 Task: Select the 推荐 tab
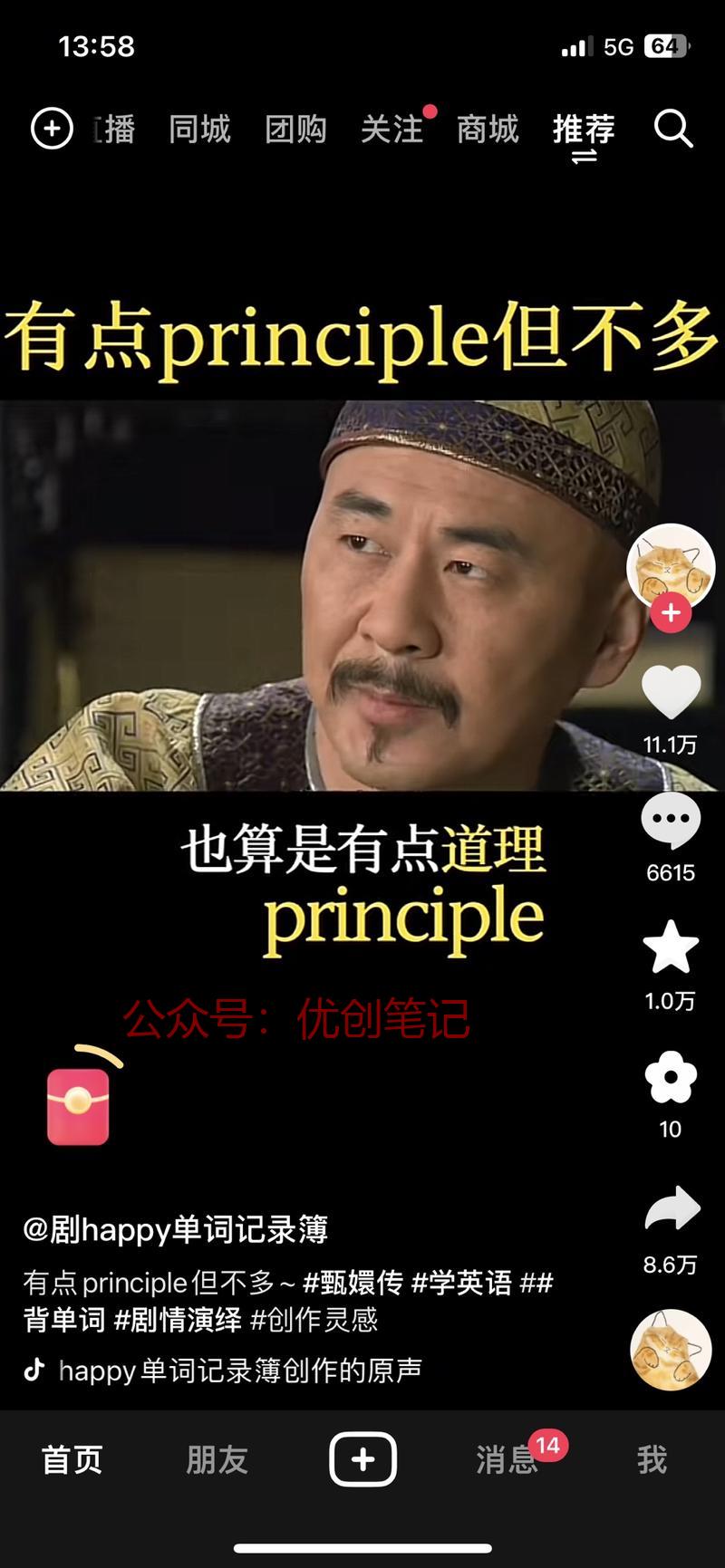(584, 129)
